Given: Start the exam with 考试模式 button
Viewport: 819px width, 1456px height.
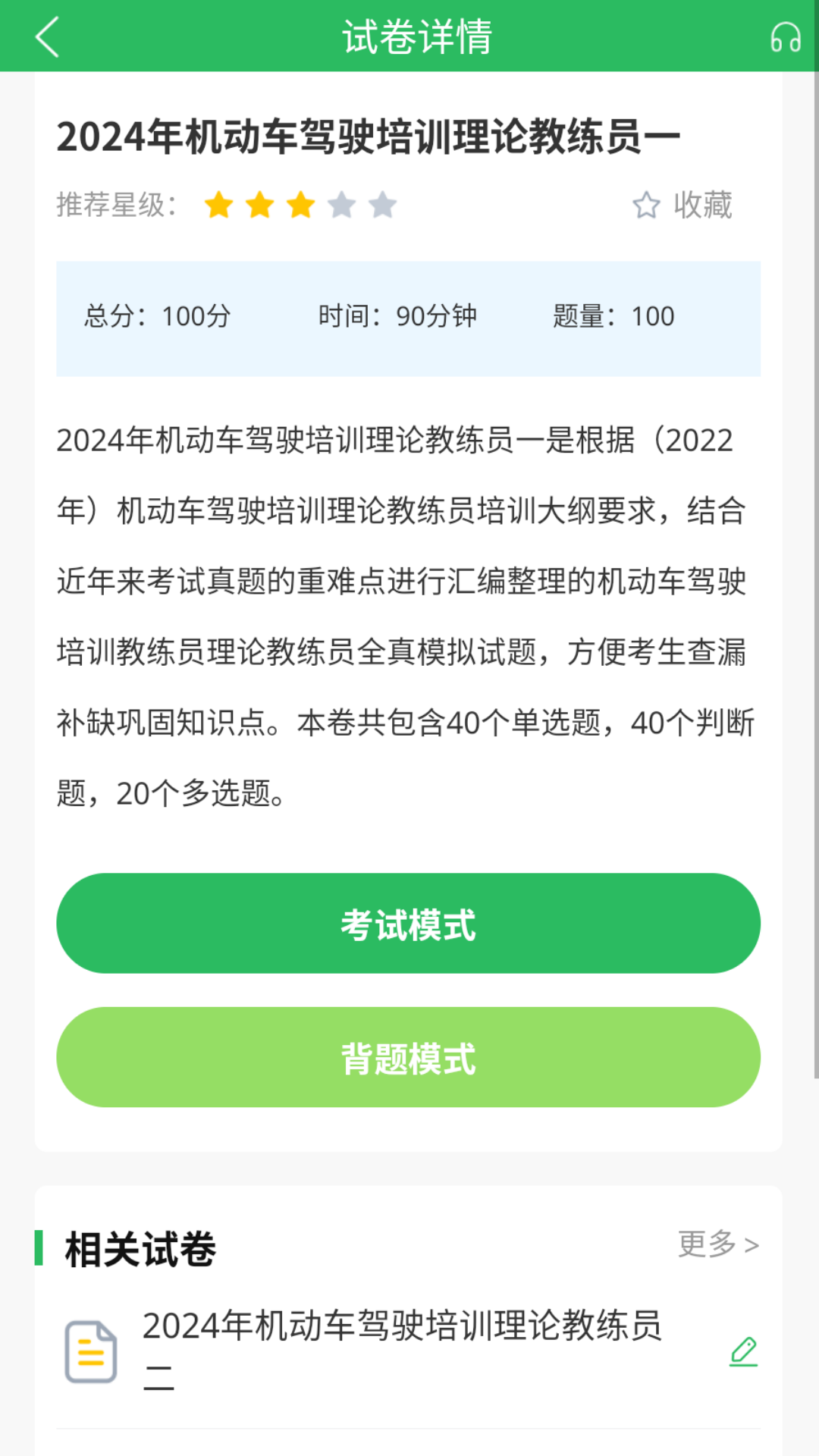Looking at the screenshot, I should coord(409,923).
